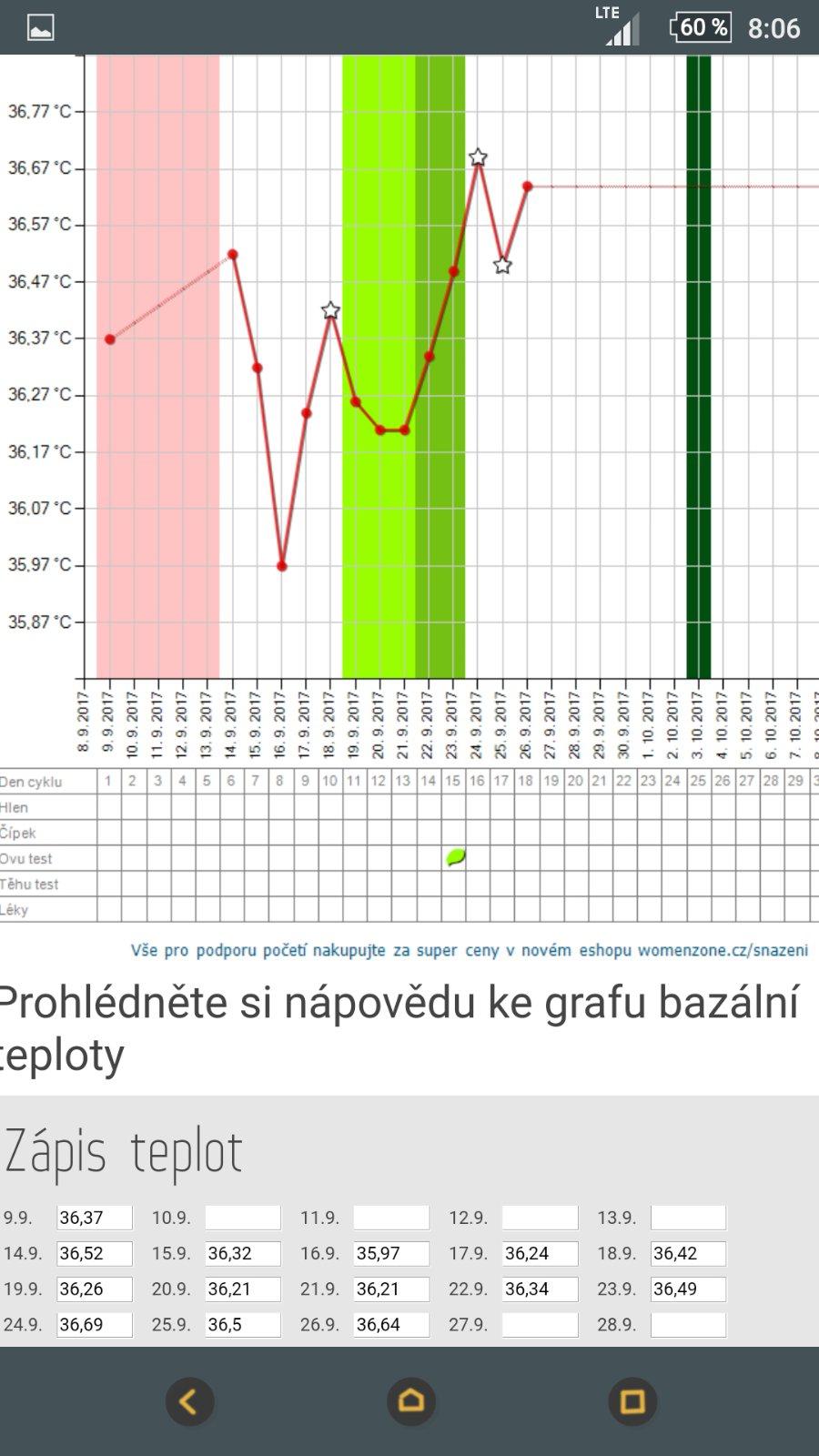Edit the 14.9. temperature value 36,52
The image size is (819, 1456).
[95, 1253]
